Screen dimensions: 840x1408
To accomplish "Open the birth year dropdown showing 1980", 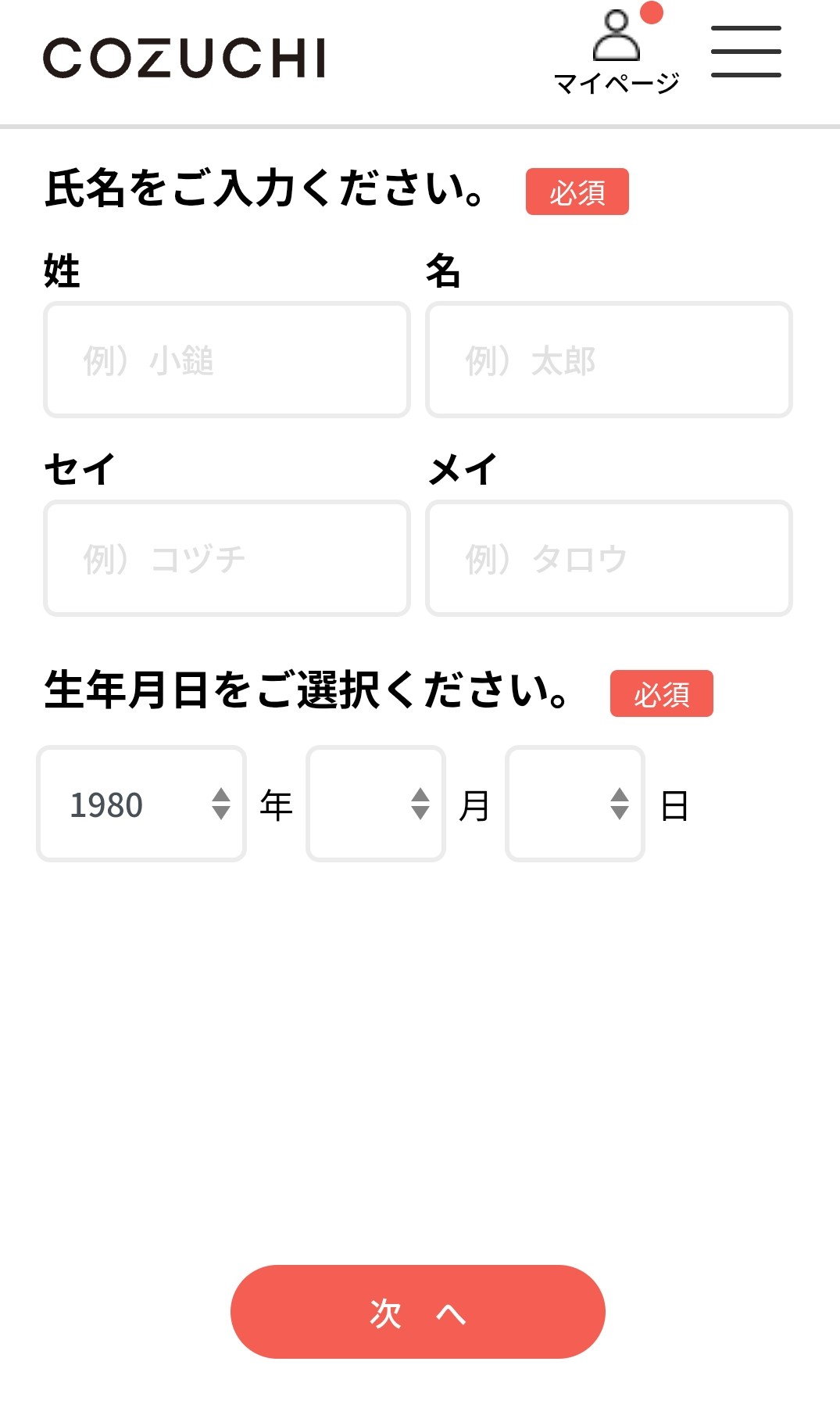I will tap(141, 804).
